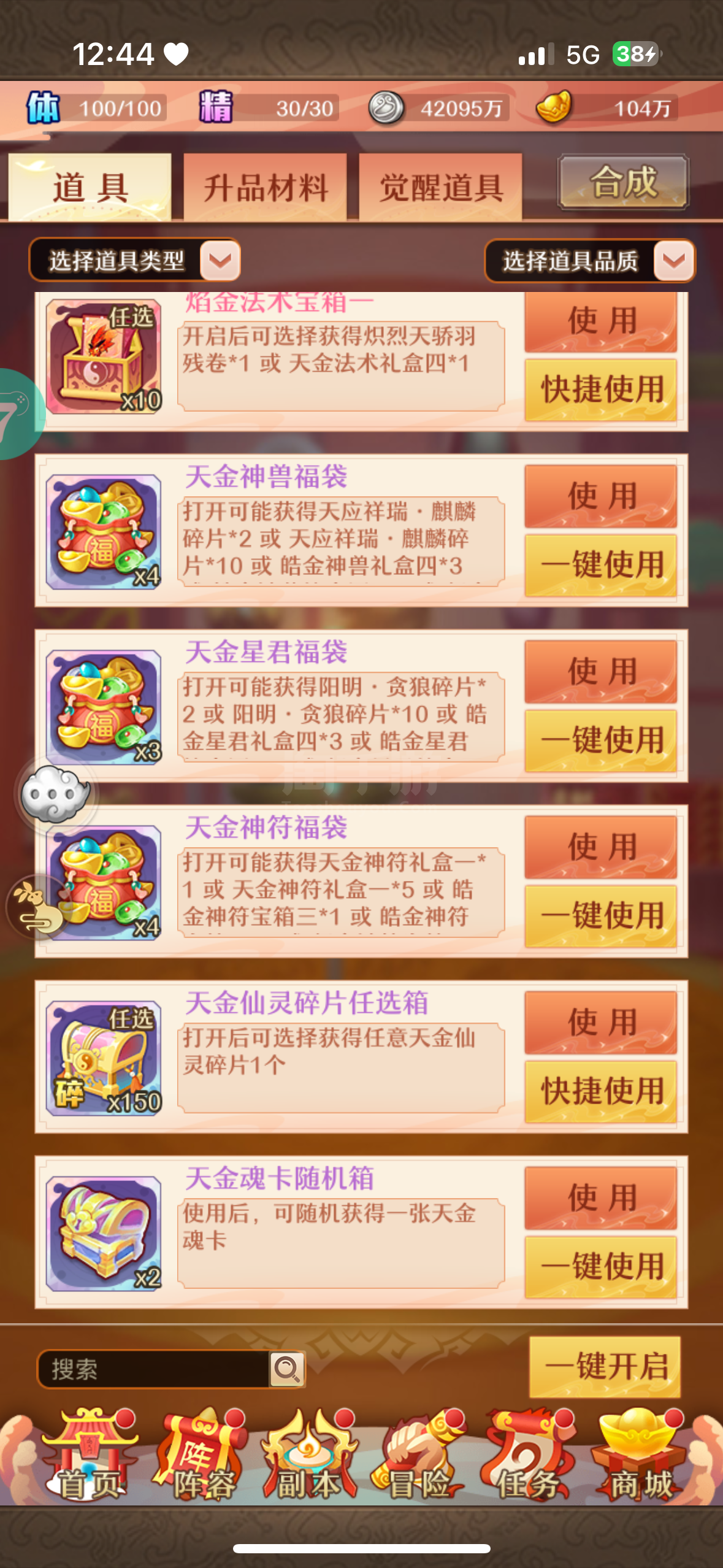Switch to the 升品材料 tab
This screenshot has width=723, height=1568.
pyautogui.click(x=265, y=187)
